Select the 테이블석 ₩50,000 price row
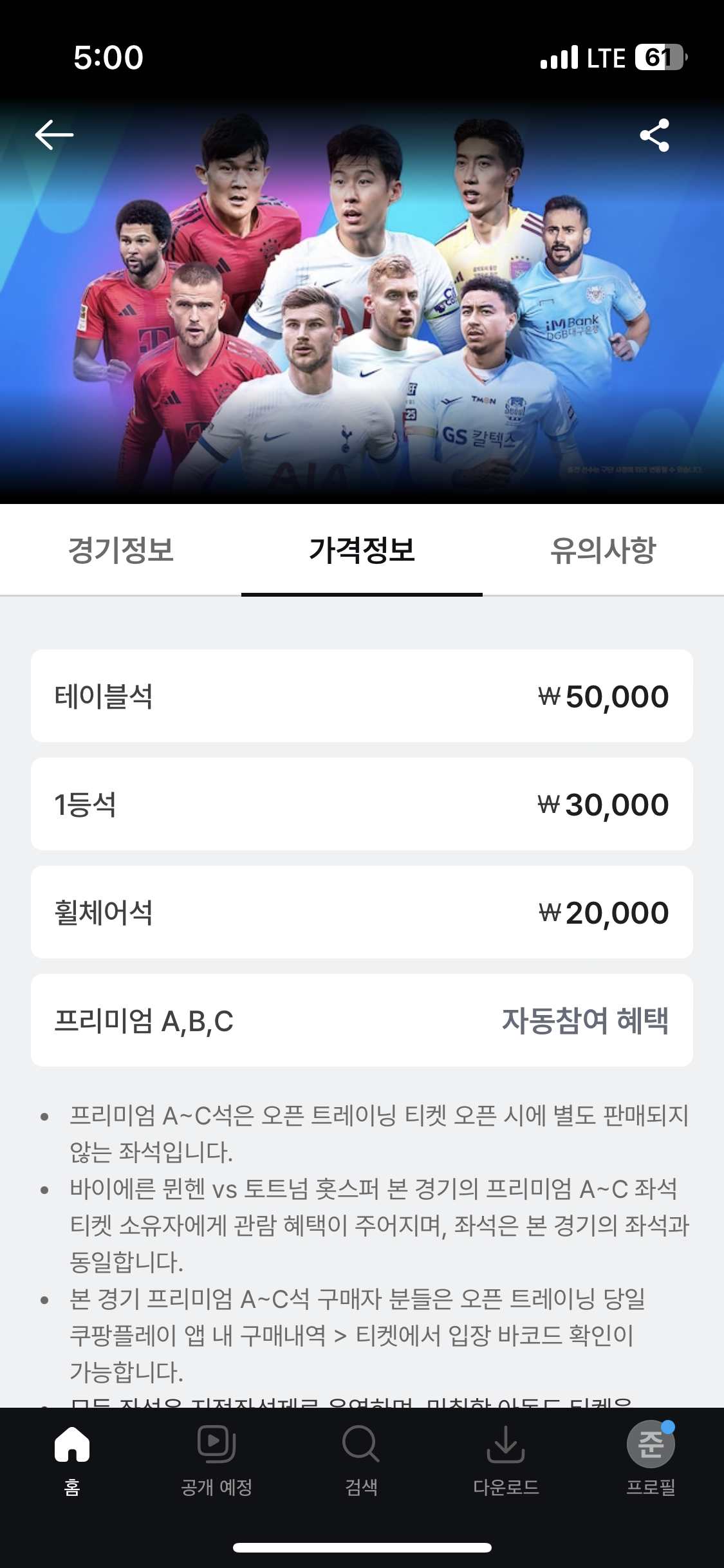 pyautogui.click(x=362, y=696)
